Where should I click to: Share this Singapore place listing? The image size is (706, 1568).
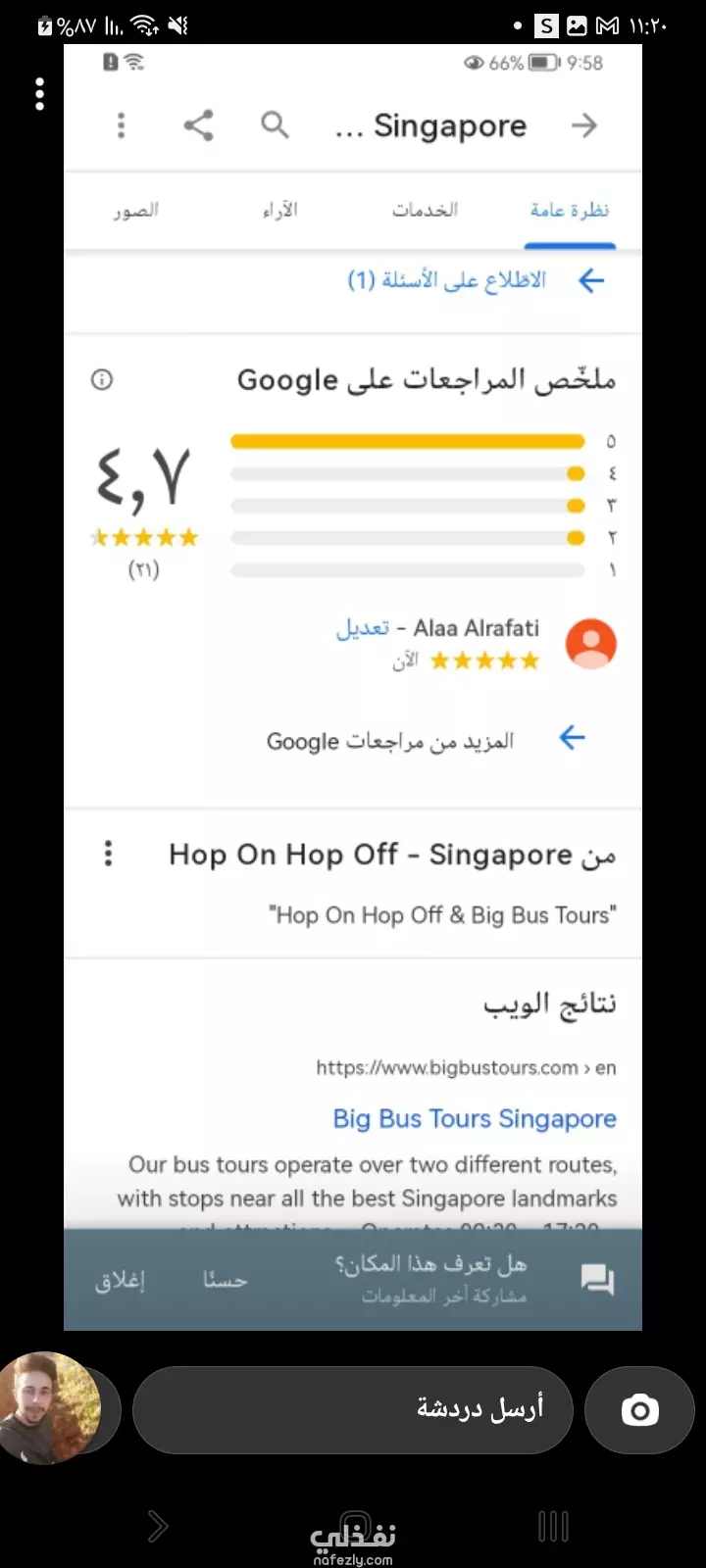[x=198, y=125]
